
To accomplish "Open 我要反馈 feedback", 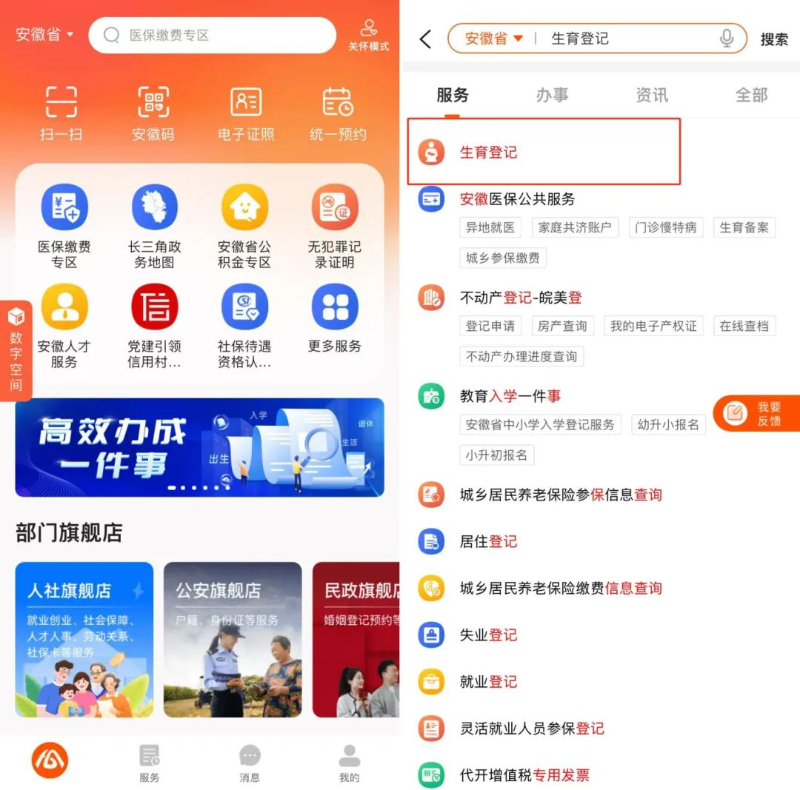I will point(756,413).
